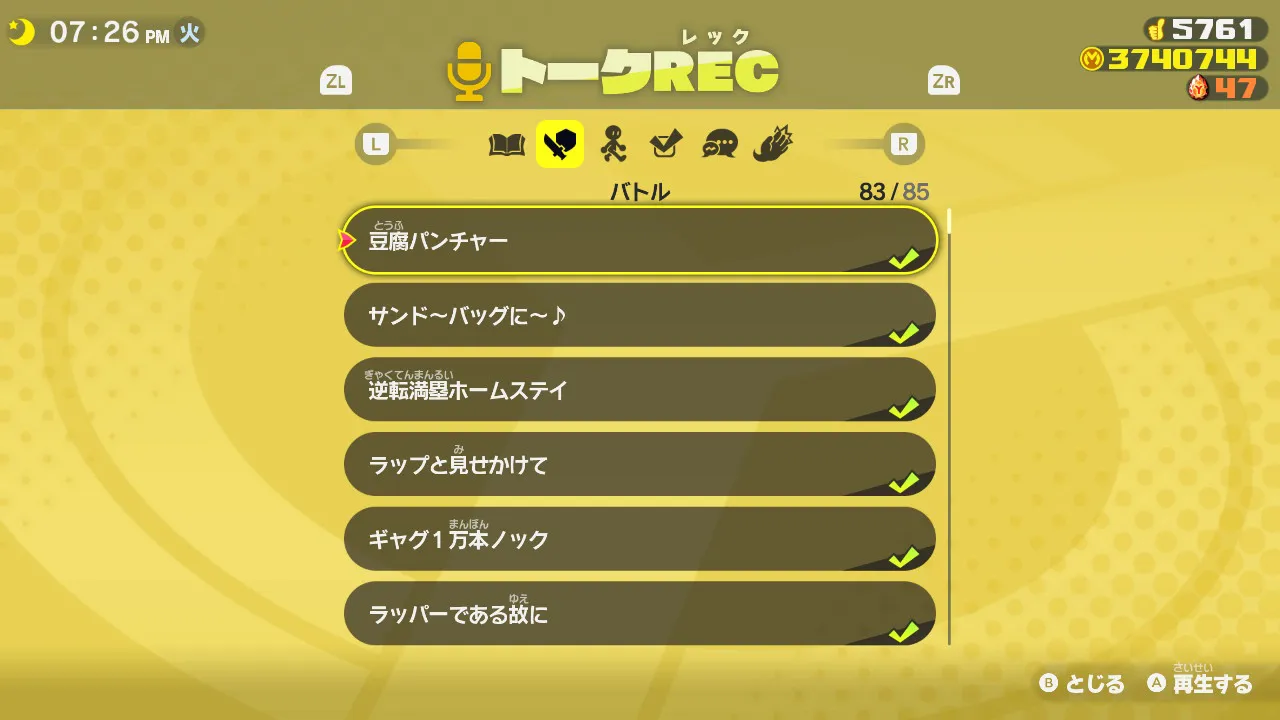Open the book category tab
This screenshot has width=1280, height=720.
[x=507, y=145]
